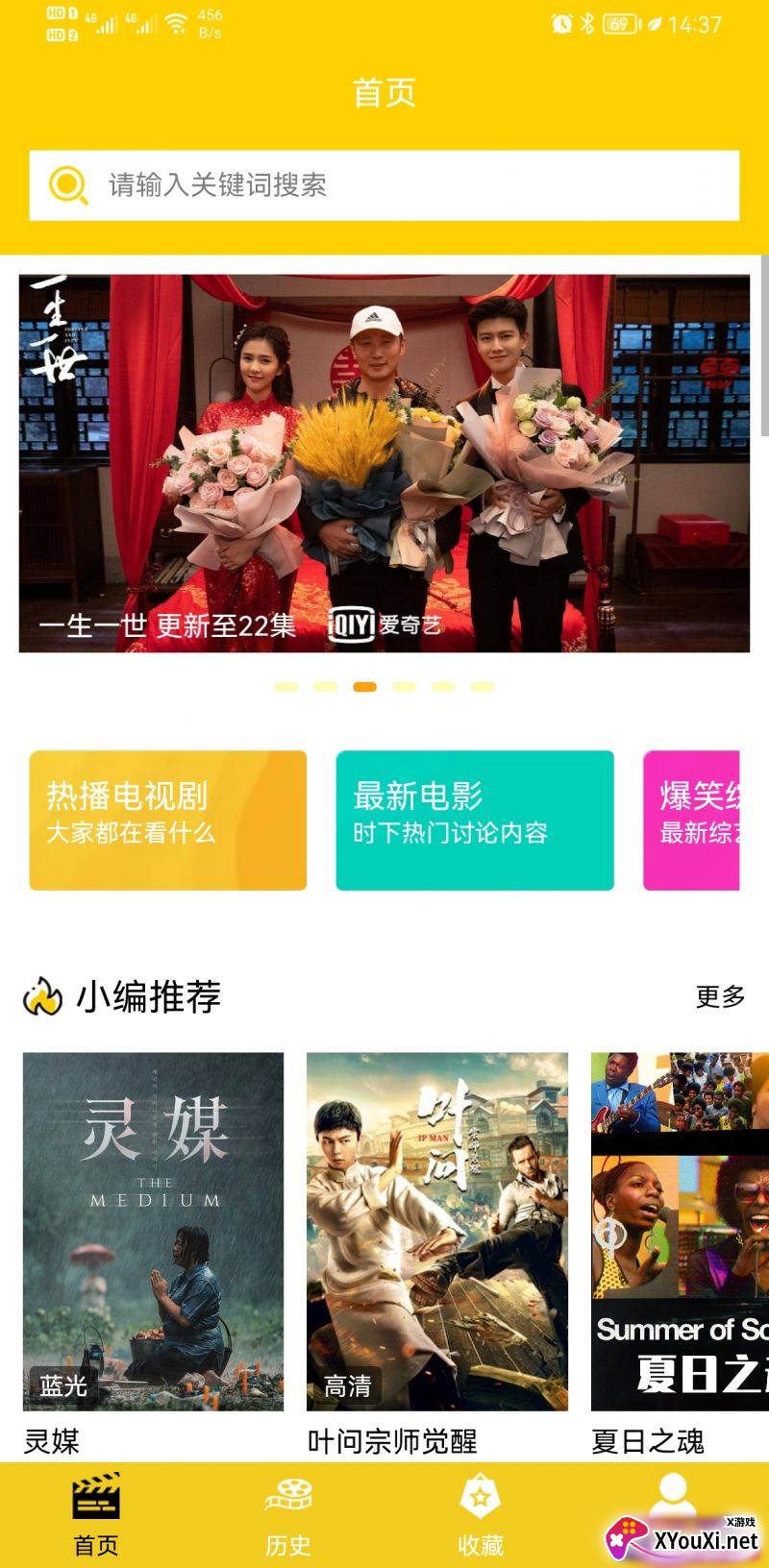Viewport: 769px width, 1568px height.
Task: Open the 夏日之魂 movie poster
Action: pyautogui.click(x=680, y=1231)
